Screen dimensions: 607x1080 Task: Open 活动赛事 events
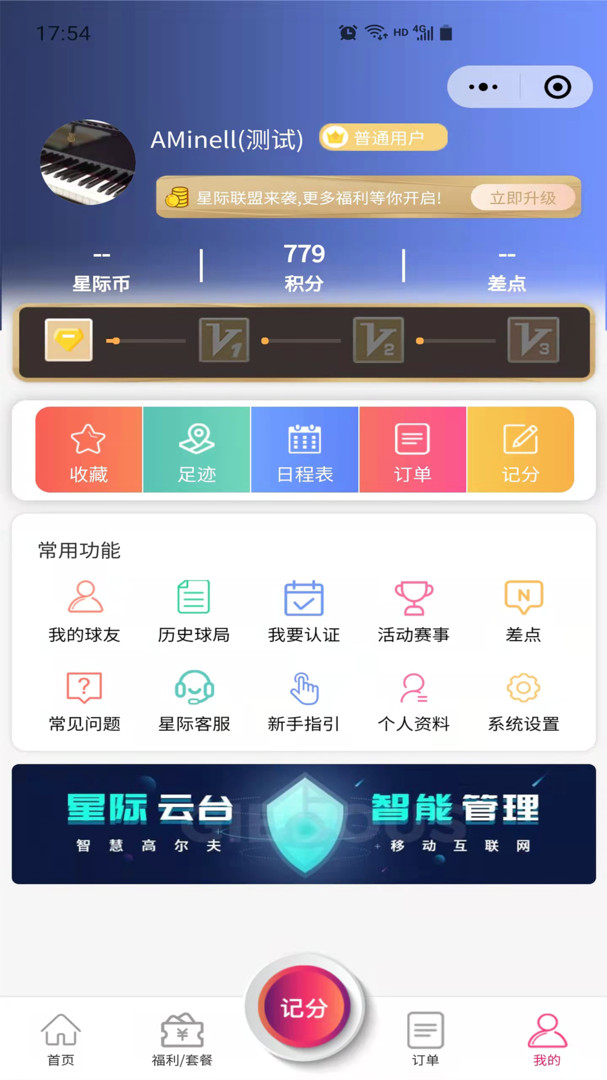[x=413, y=612]
